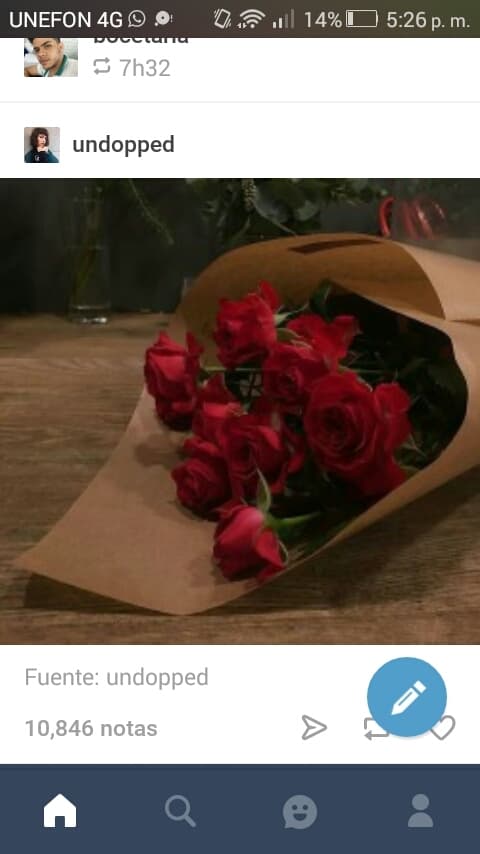Compose a new post with pencil button
This screenshot has width=480, height=854.
(x=406, y=697)
